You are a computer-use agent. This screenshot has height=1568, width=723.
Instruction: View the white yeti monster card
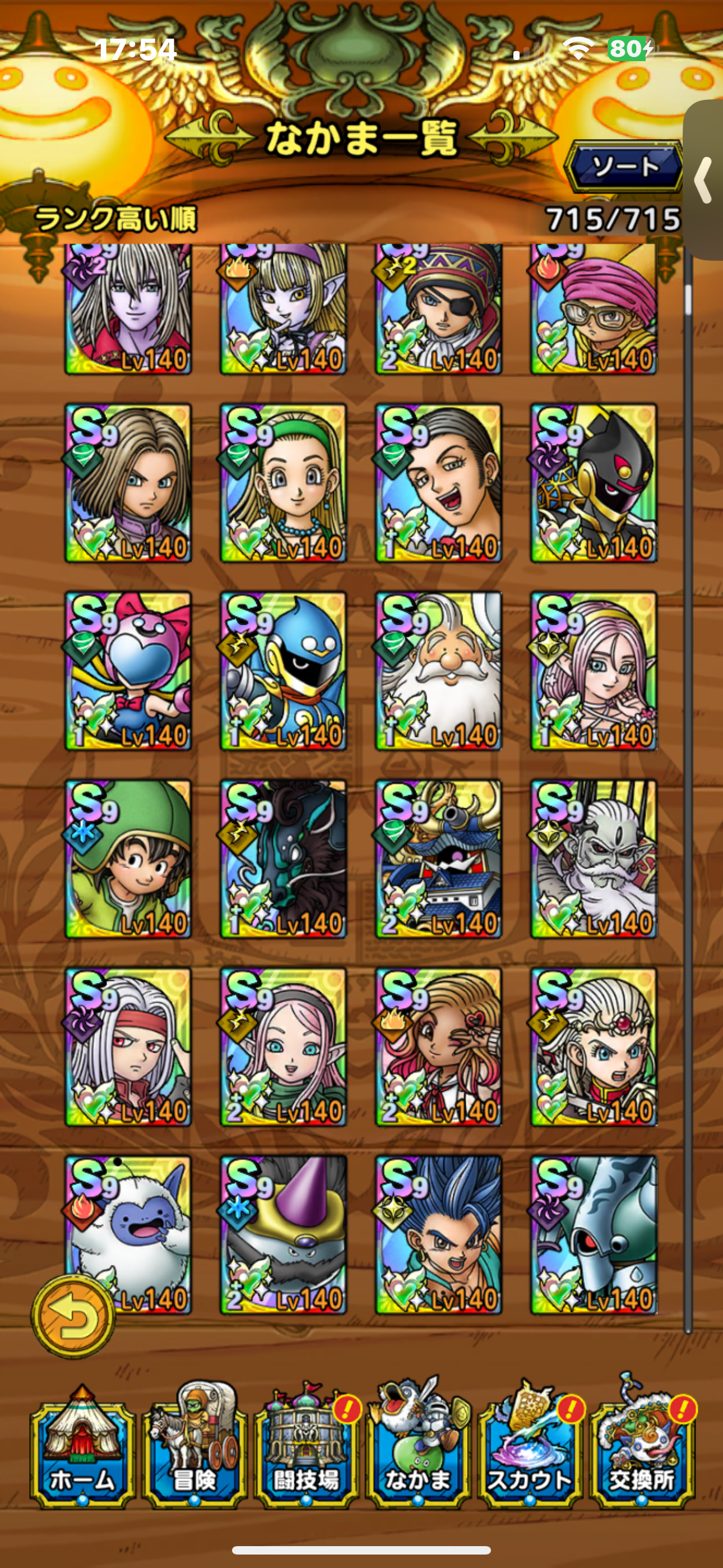[x=128, y=1234]
